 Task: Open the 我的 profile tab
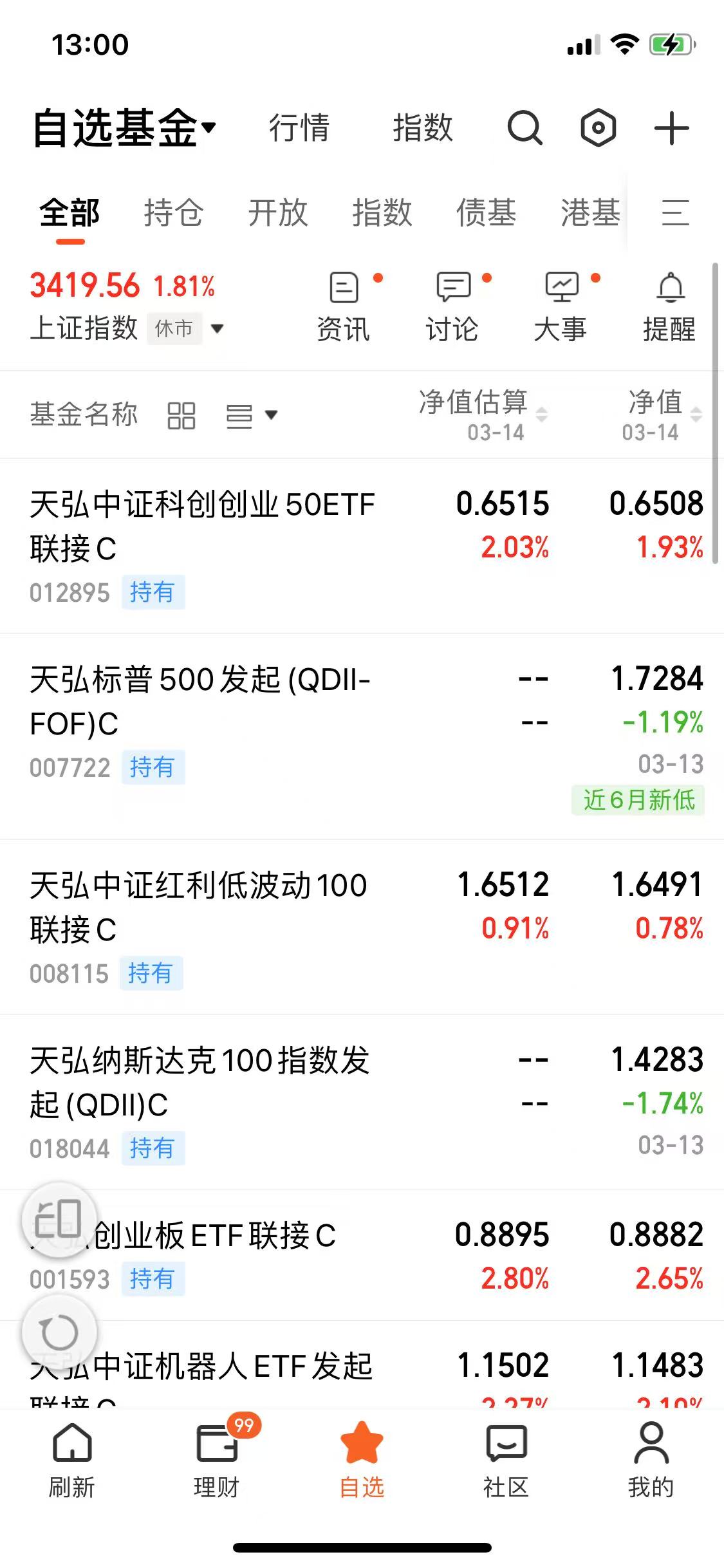[x=651, y=1461]
